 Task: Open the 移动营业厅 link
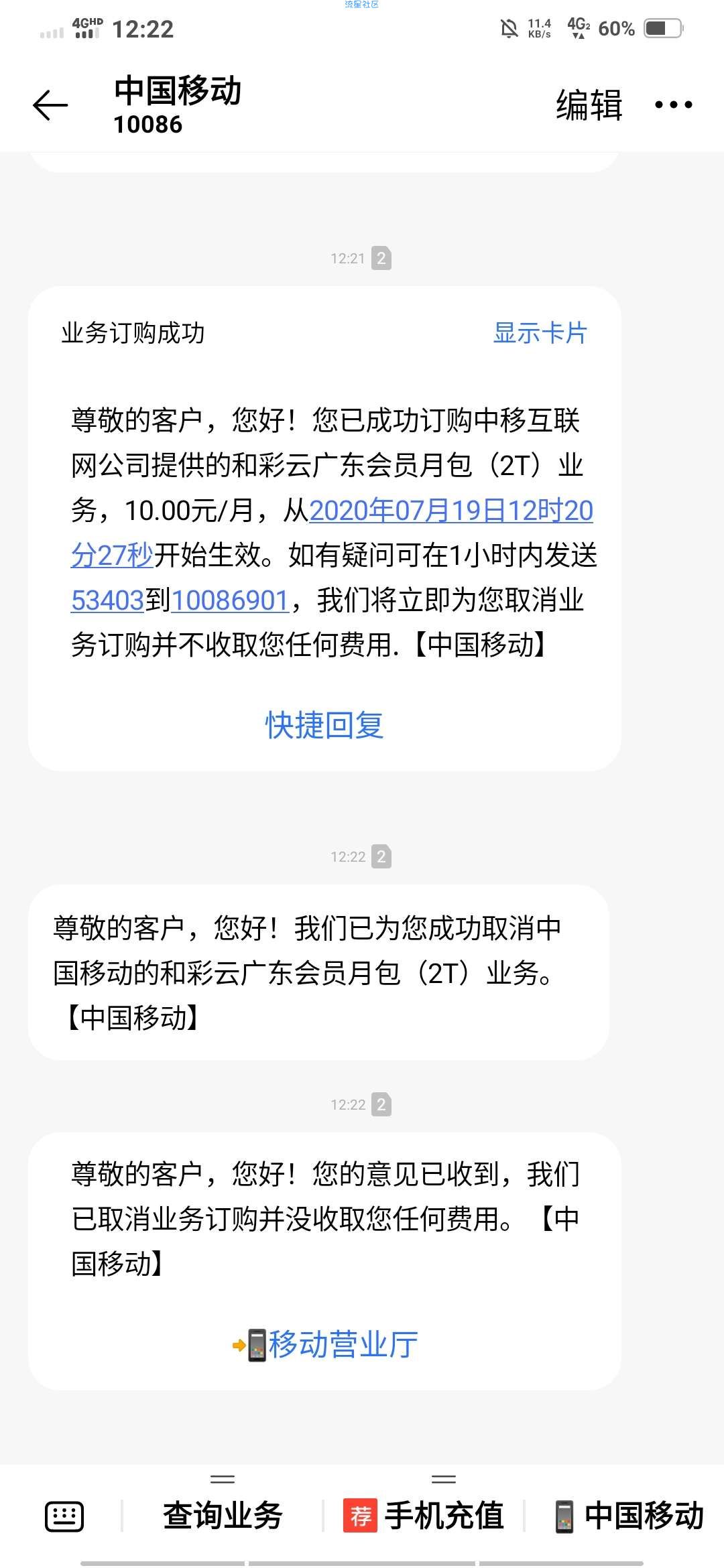(x=326, y=1345)
